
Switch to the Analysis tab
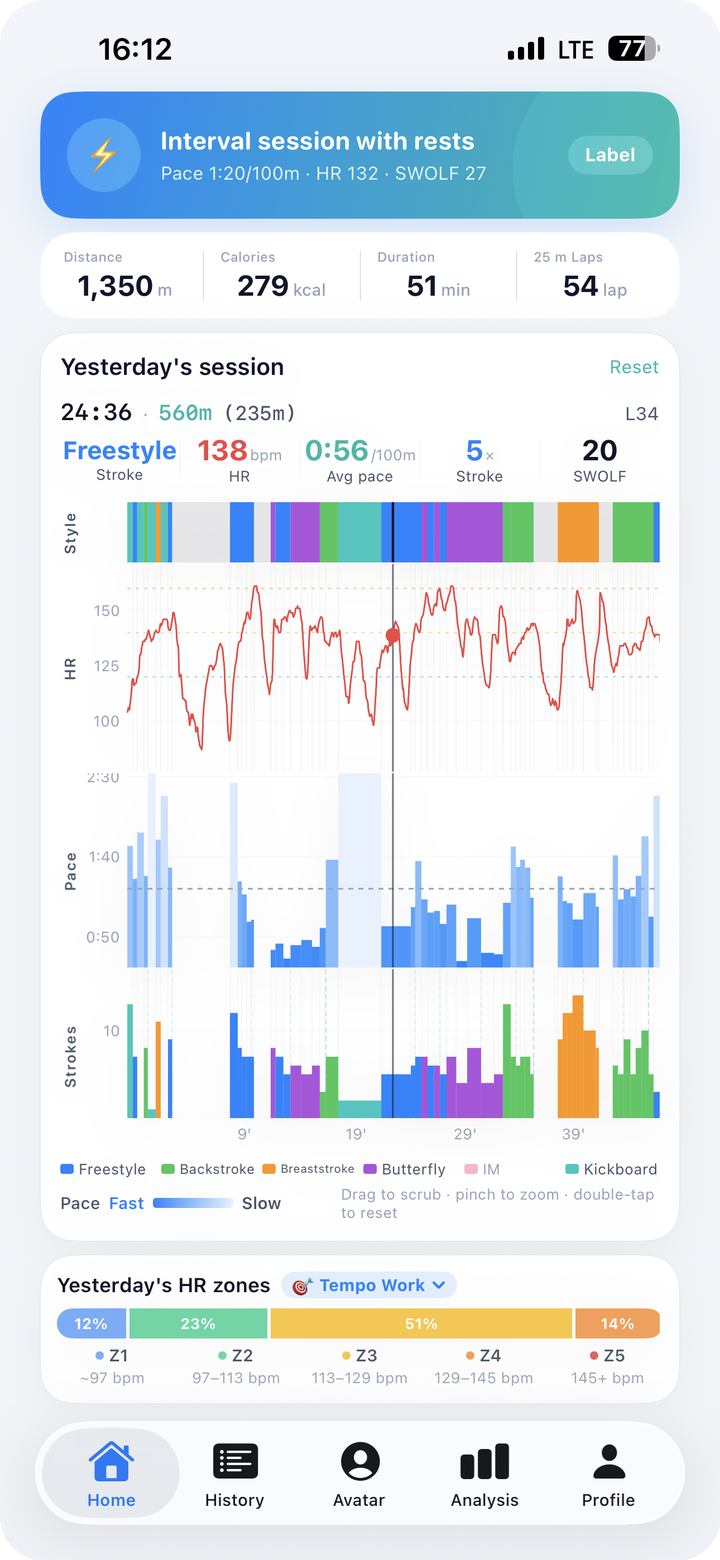point(485,1474)
